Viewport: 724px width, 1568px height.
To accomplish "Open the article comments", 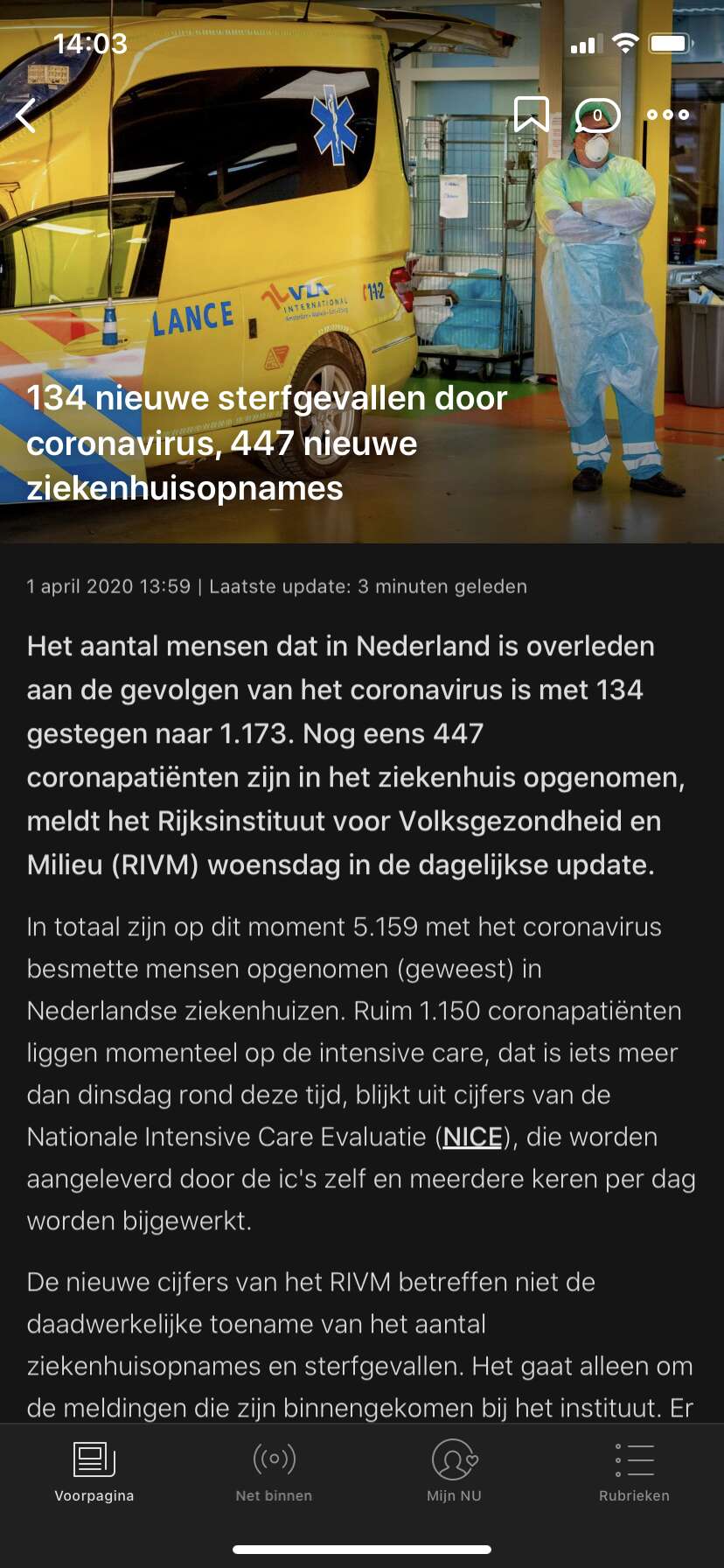I will (x=597, y=115).
